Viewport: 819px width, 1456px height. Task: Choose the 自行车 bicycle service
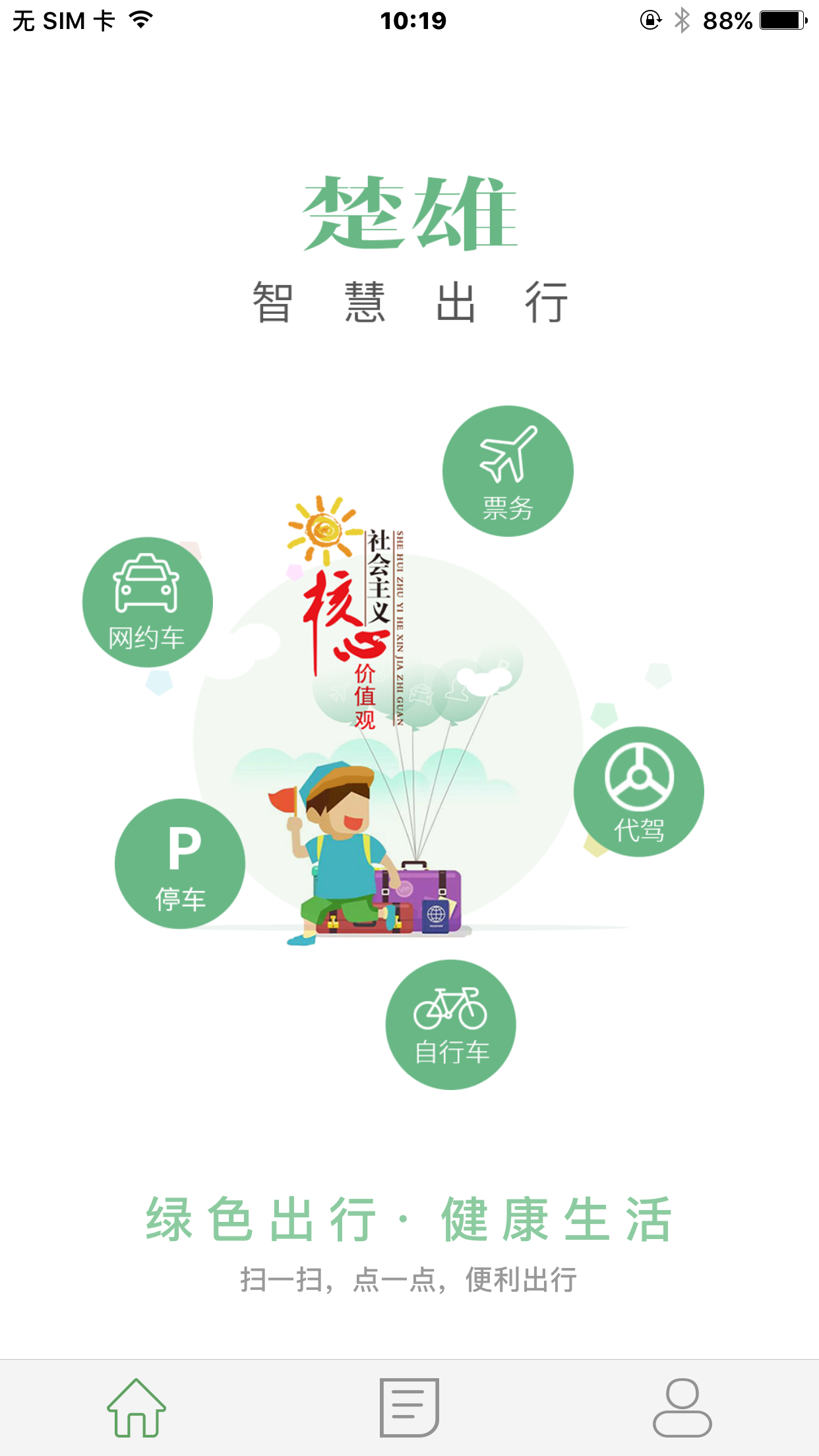pos(450,1024)
